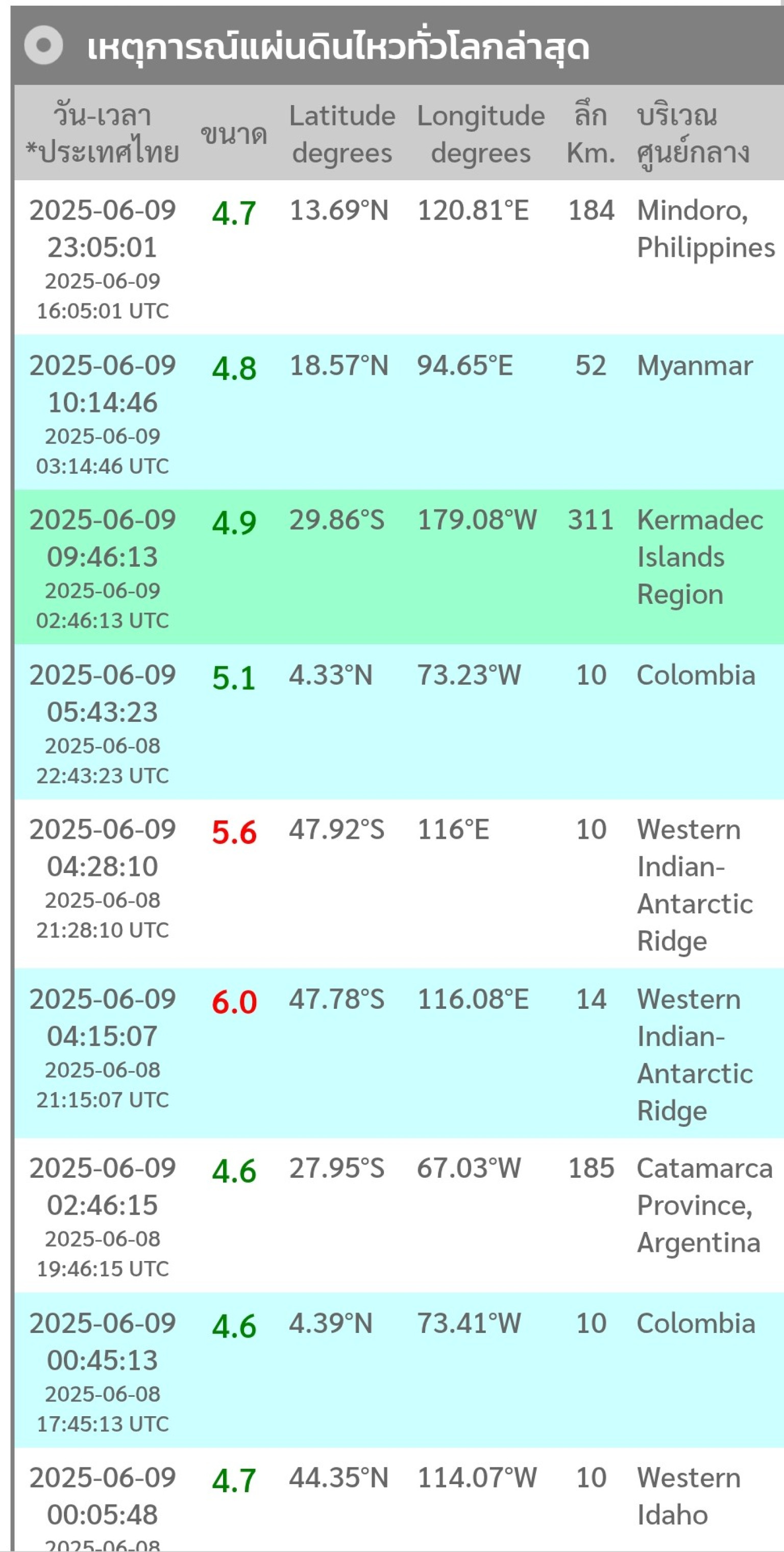The width and height of the screenshot is (784, 1552).
Task: View the Colombia magnitude 5.1 earthquake
Action: click(x=398, y=722)
